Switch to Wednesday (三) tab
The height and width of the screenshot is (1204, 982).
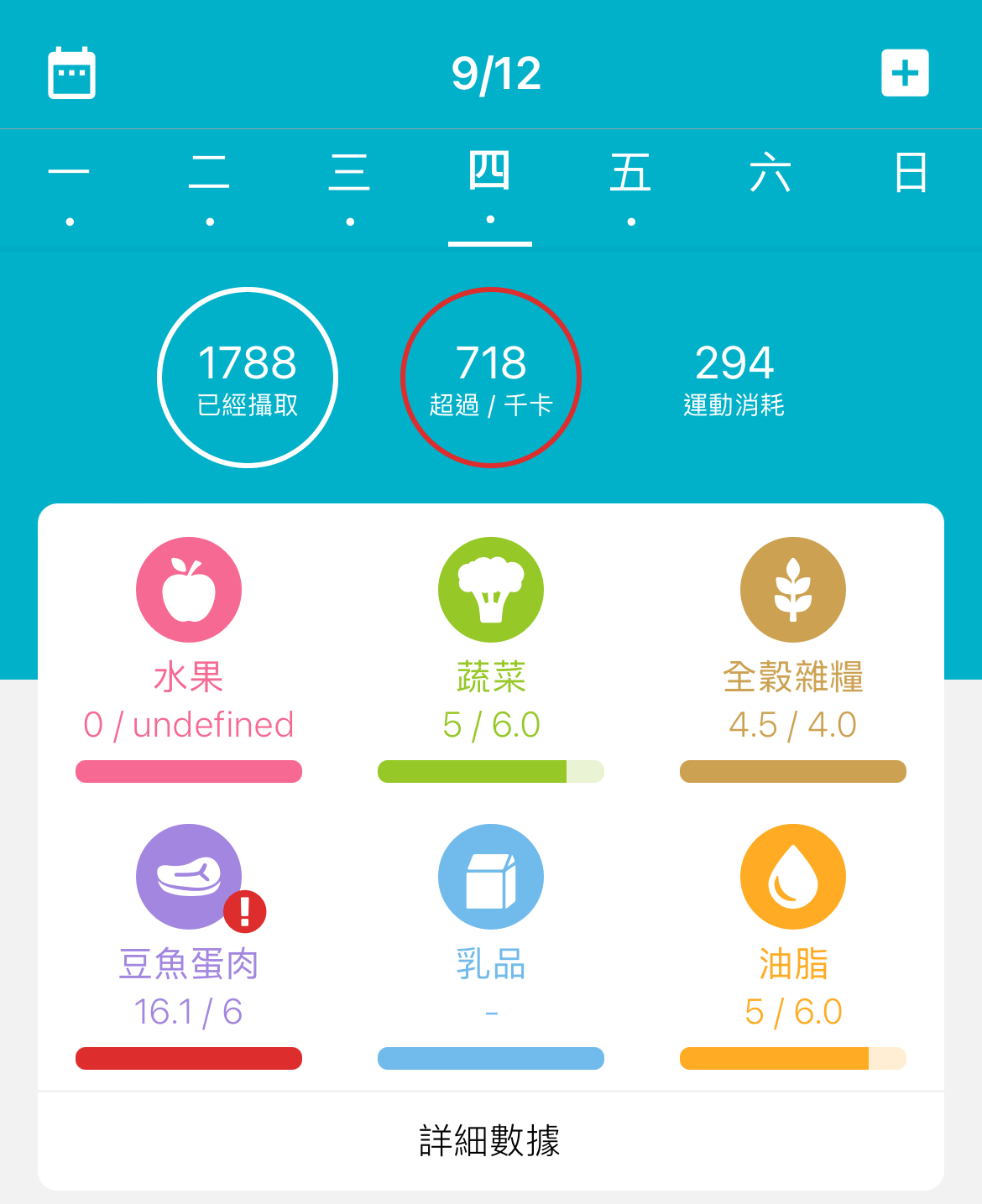coord(350,186)
